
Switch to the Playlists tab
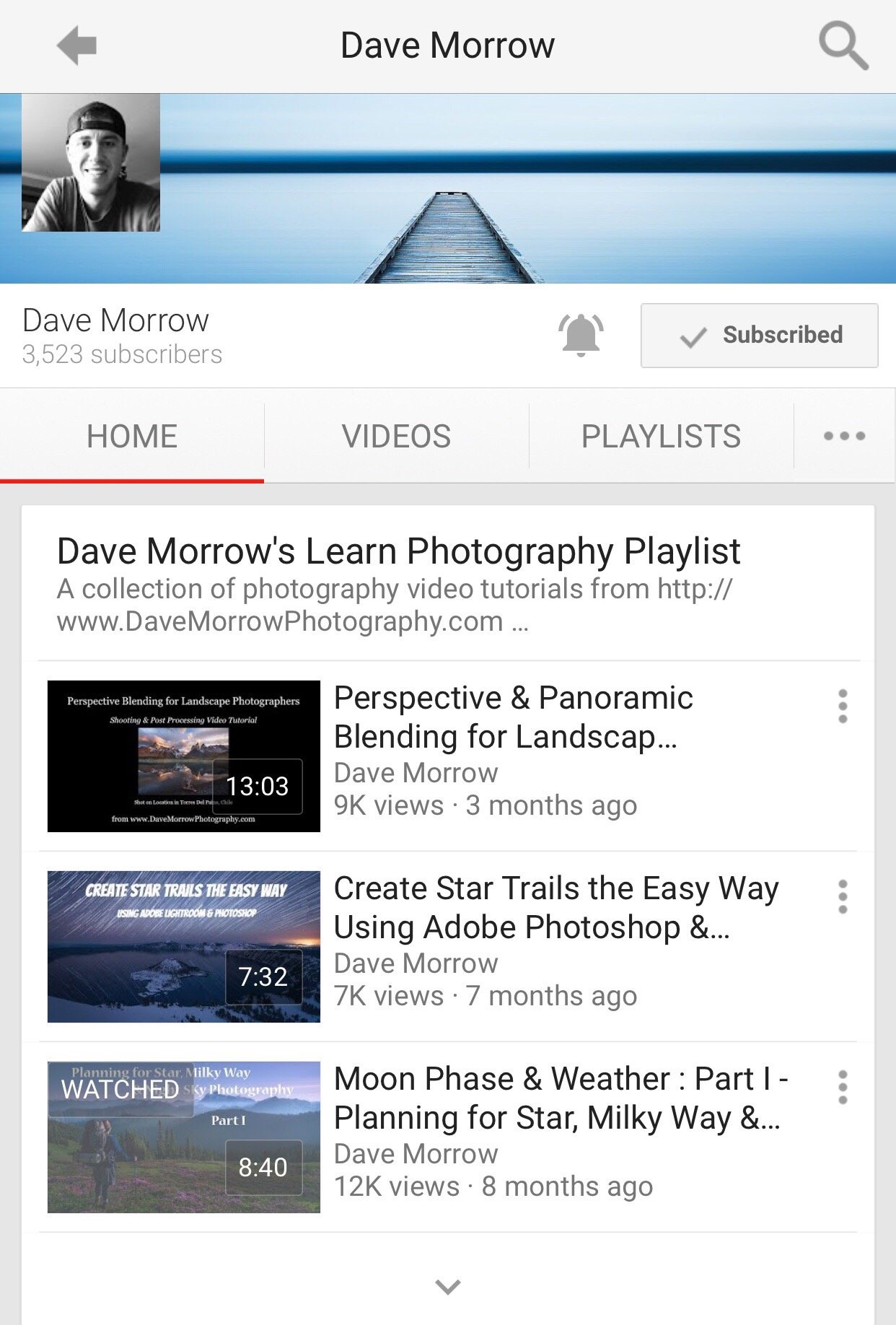(x=661, y=436)
